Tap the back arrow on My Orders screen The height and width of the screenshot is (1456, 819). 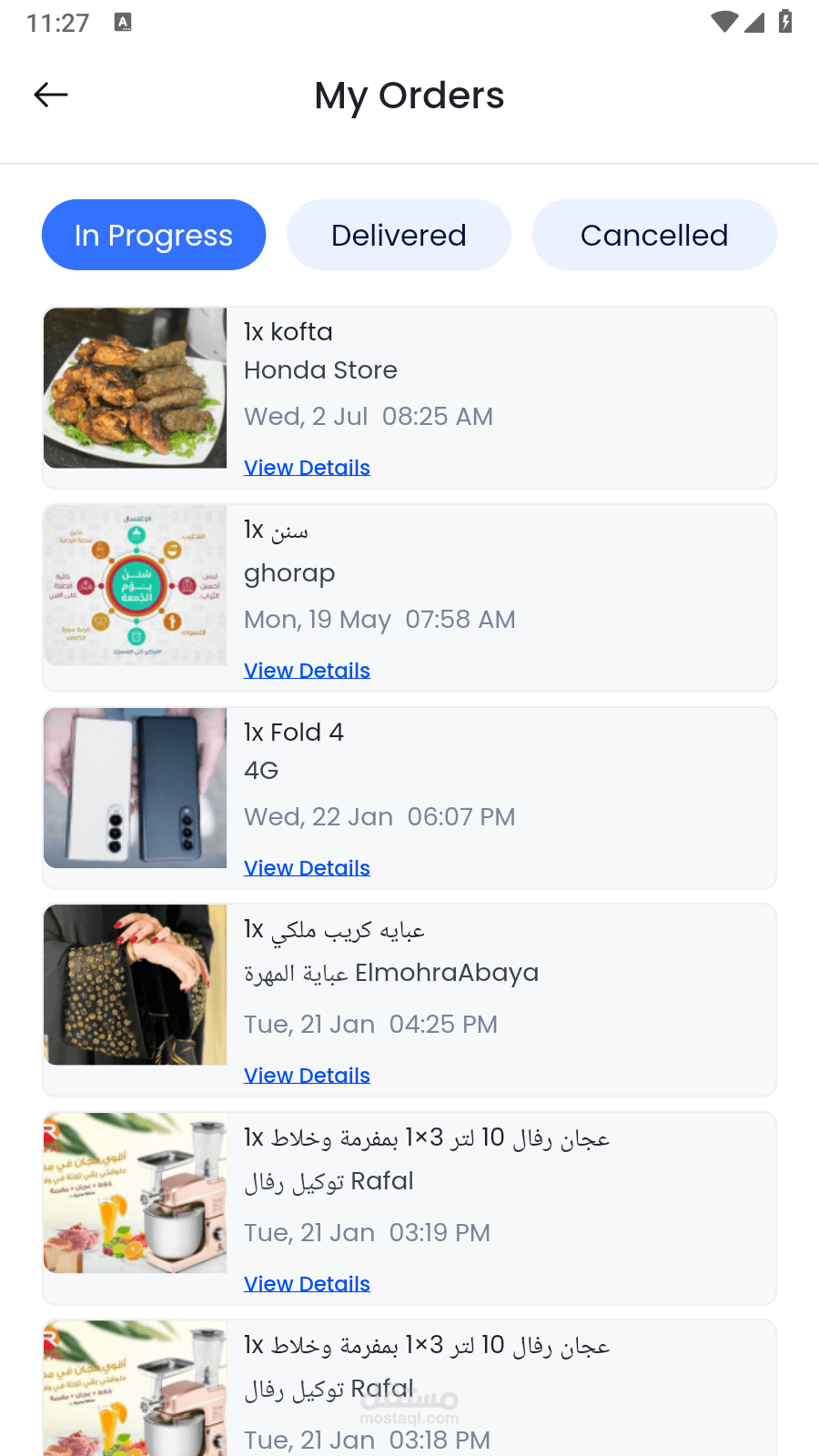[x=50, y=94]
